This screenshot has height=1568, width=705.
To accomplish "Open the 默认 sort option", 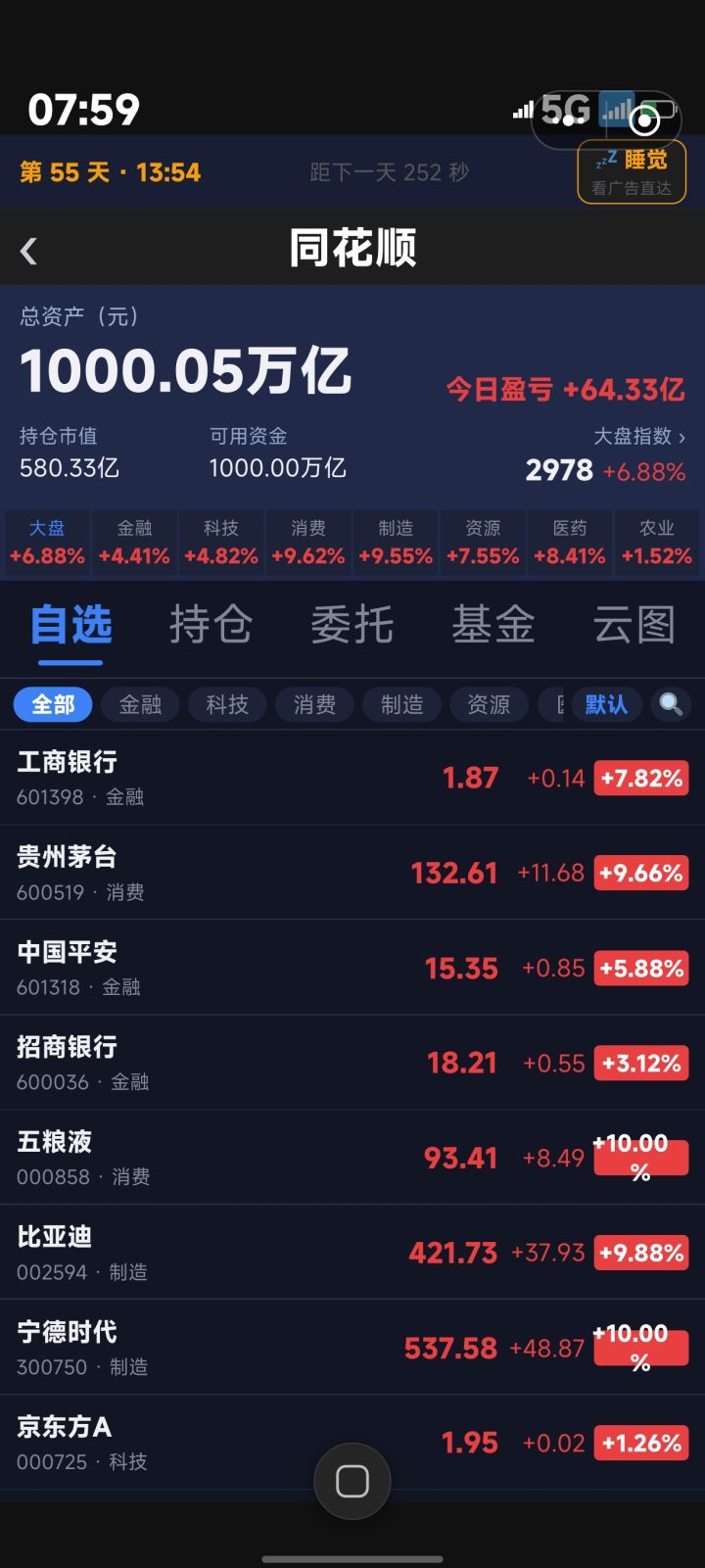I will pyautogui.click(x=606, y=704).
